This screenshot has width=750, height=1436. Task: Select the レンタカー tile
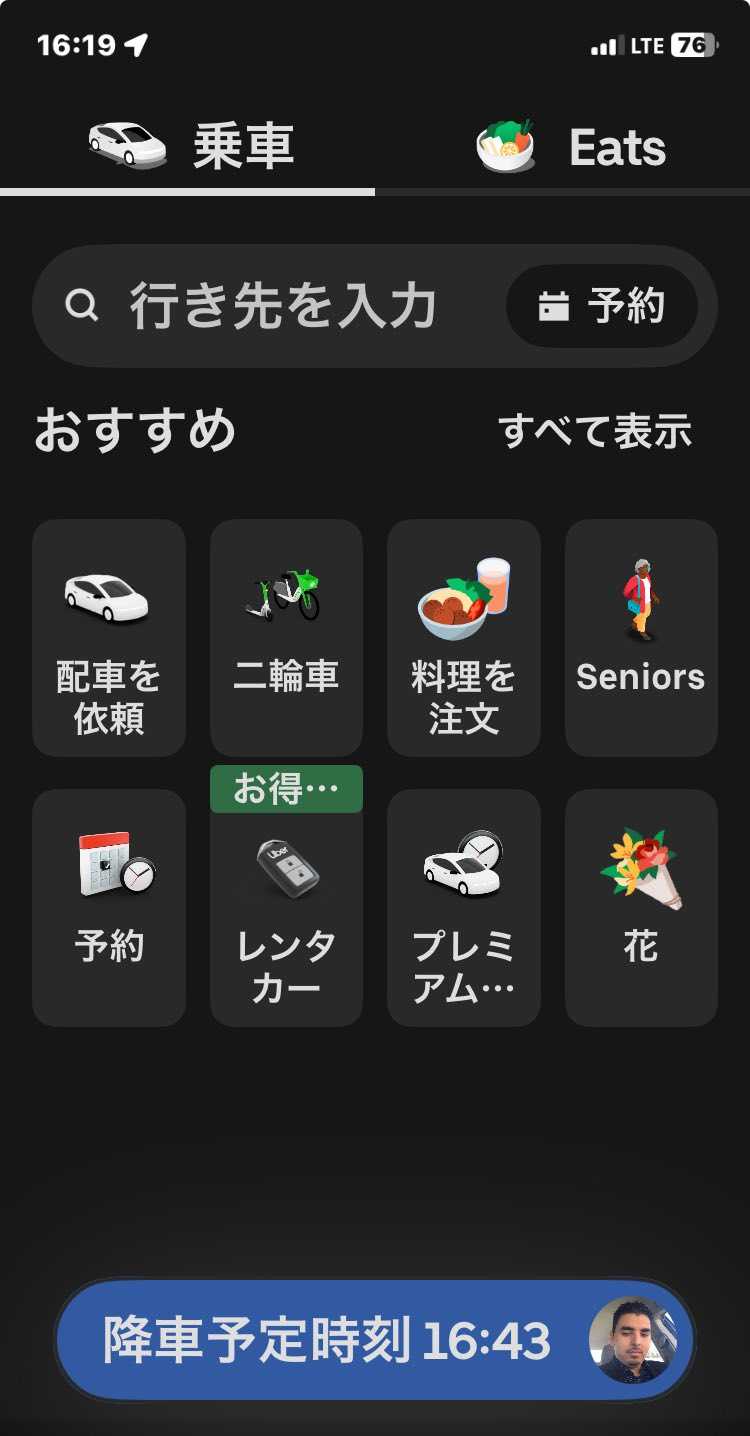[x=286, y=908]
